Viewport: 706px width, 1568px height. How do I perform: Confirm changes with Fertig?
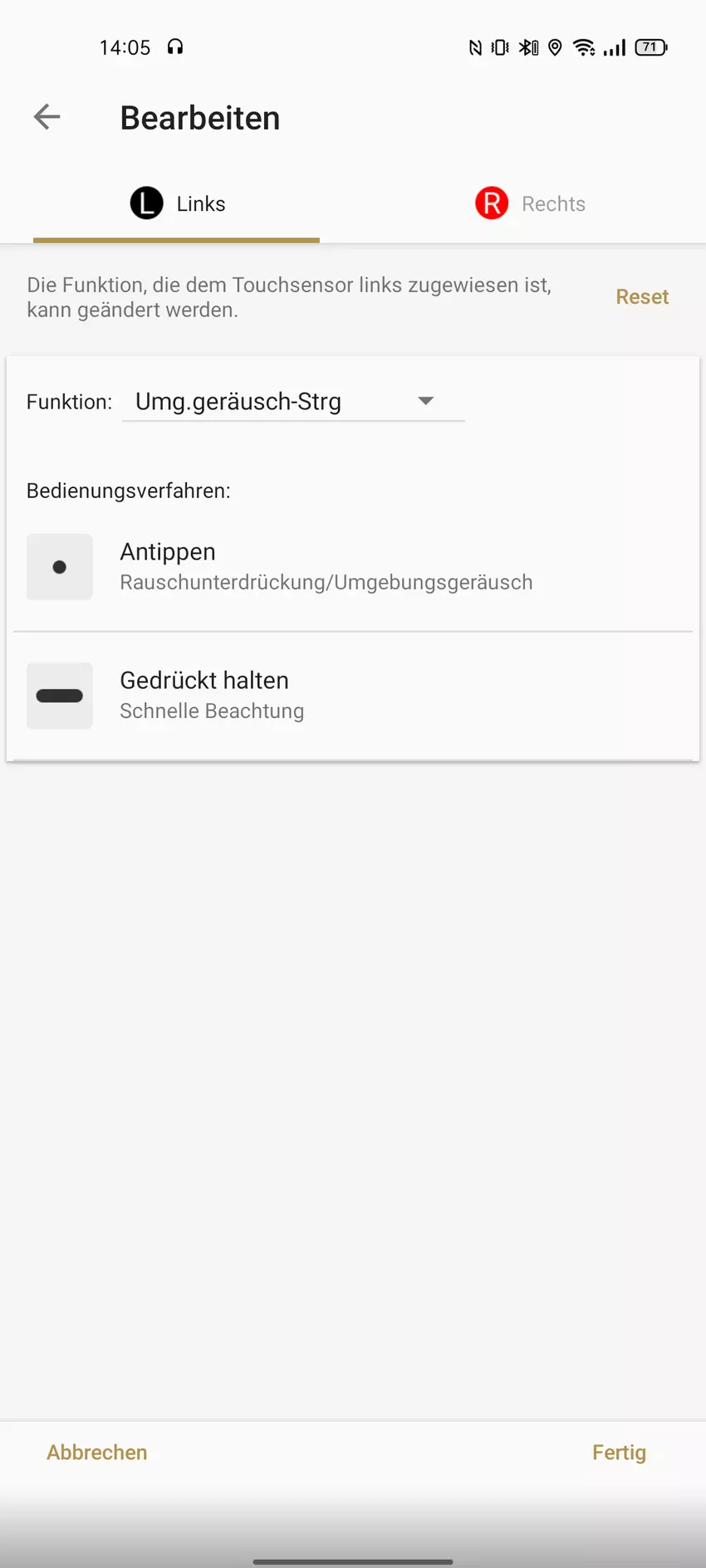[x=619, y=1452]
